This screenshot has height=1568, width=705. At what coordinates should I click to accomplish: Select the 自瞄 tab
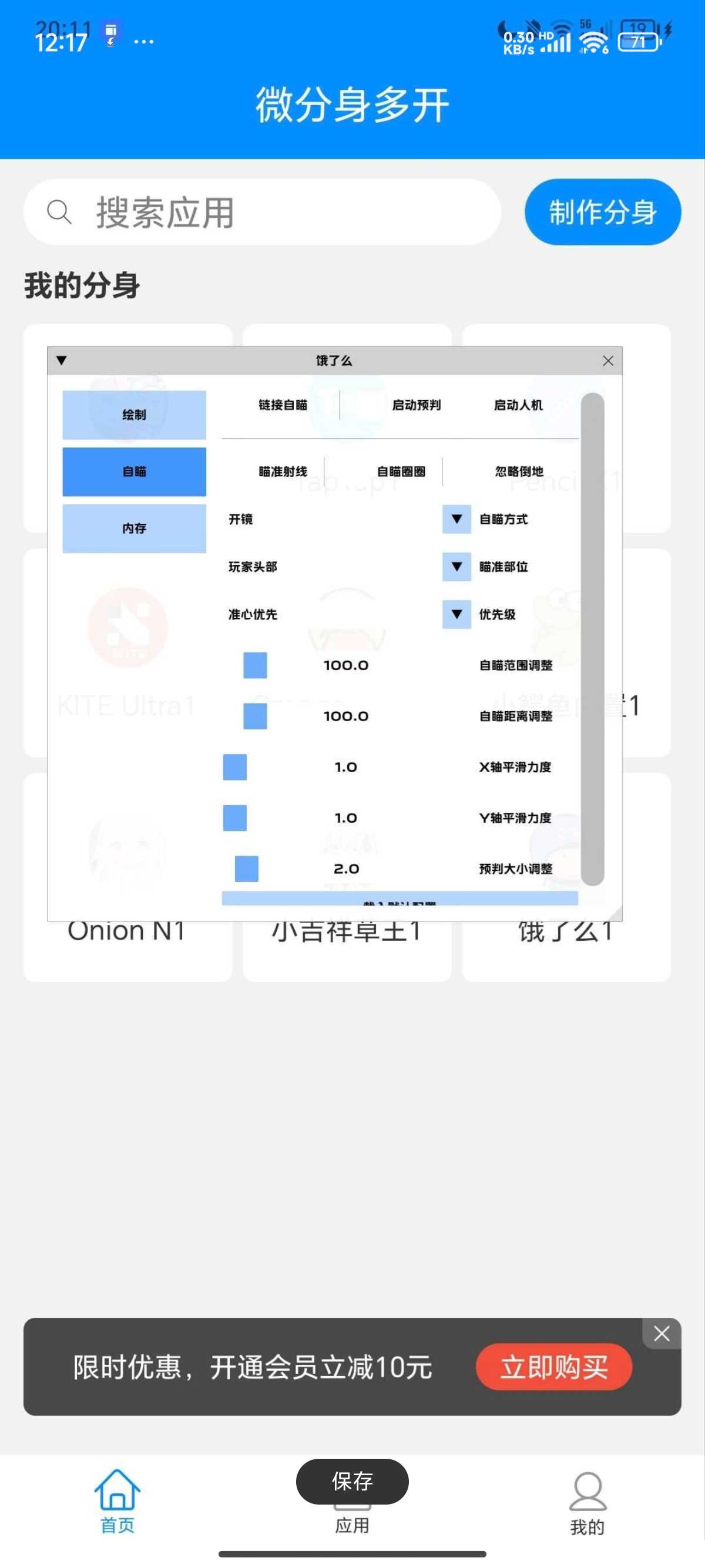click(x=134, y=472)
